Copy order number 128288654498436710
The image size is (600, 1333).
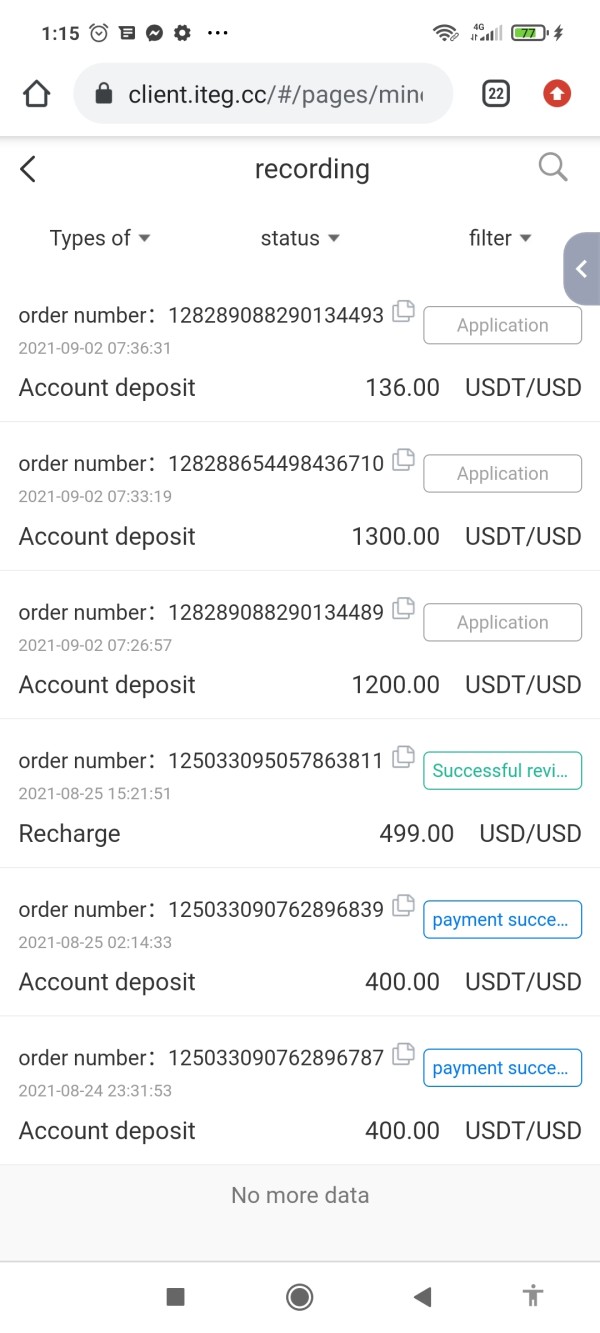click(403, 460)
